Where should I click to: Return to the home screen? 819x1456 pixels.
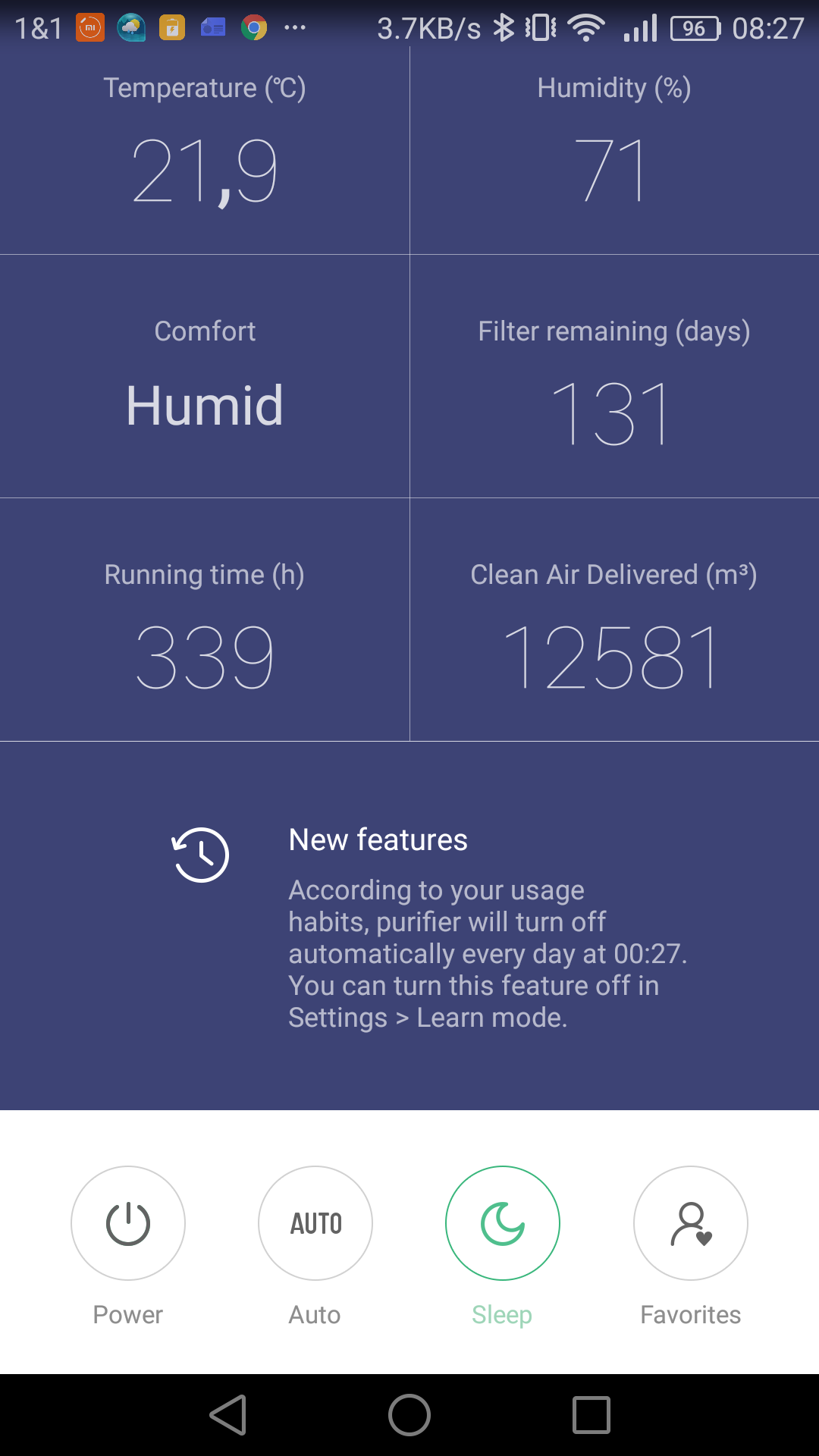click(409, 1415)
